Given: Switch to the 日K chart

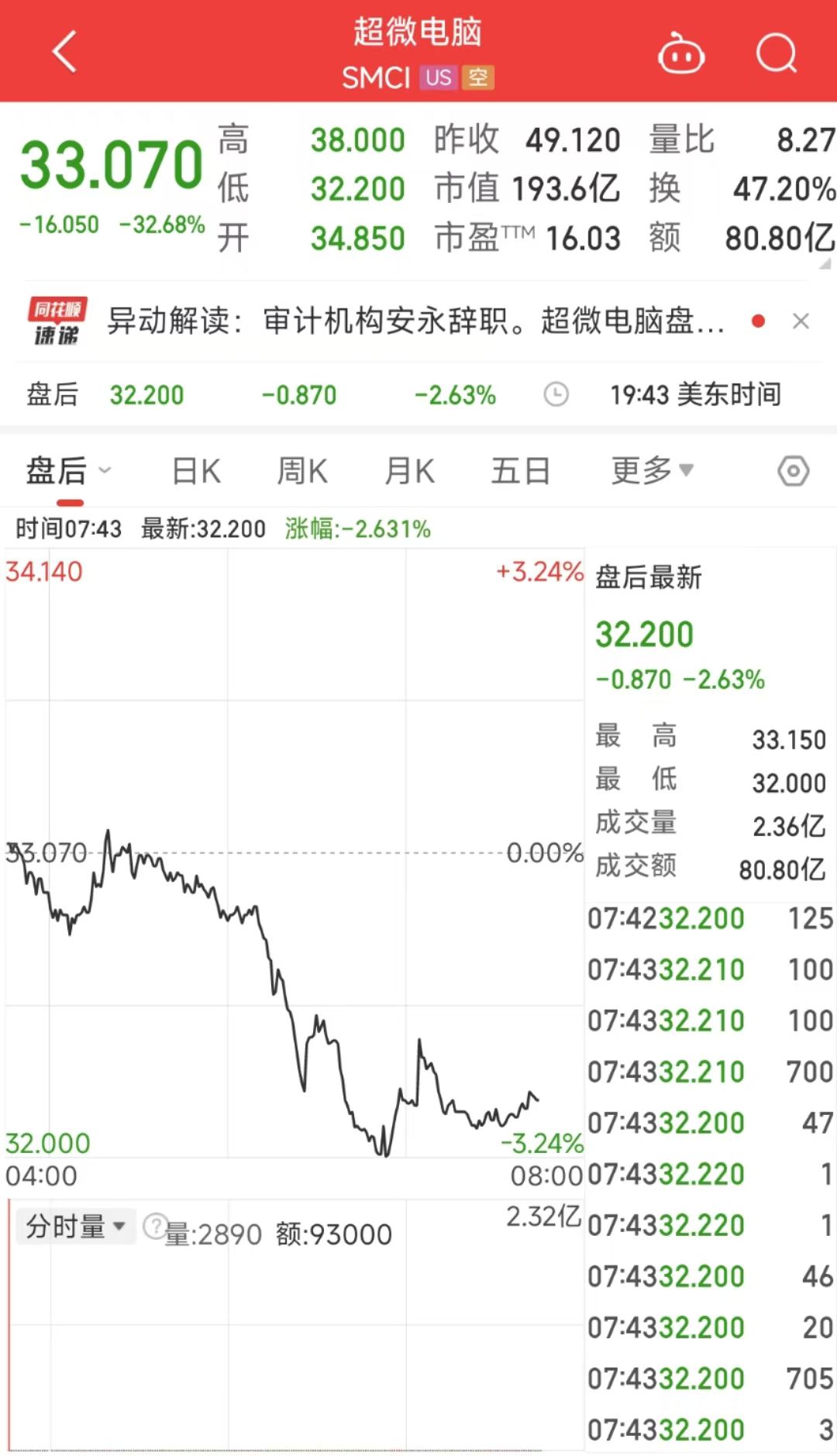Looking at the screenshot, I should (196, 471).
